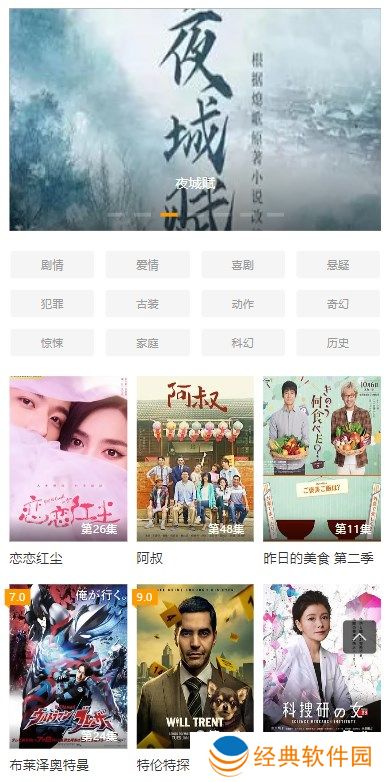
Task: Open the show 恋恋红尘
Action: tap(68, 459)
